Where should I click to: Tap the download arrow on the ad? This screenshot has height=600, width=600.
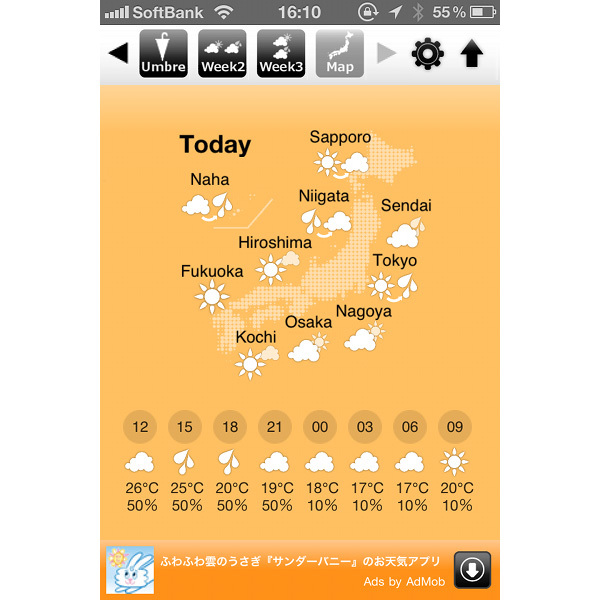click(472, 569)
